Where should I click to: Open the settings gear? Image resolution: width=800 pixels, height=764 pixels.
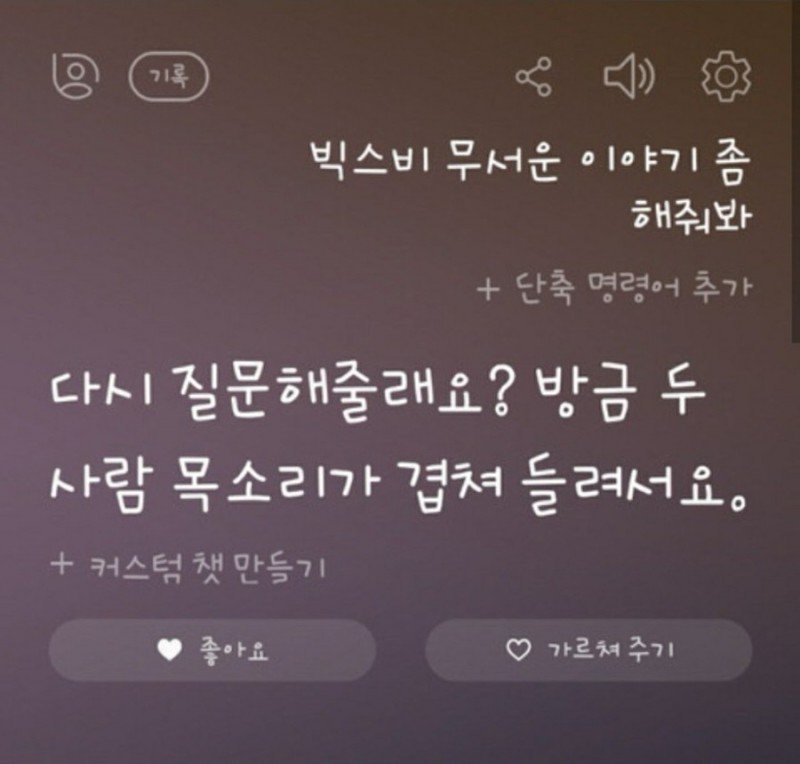(726, 77)
